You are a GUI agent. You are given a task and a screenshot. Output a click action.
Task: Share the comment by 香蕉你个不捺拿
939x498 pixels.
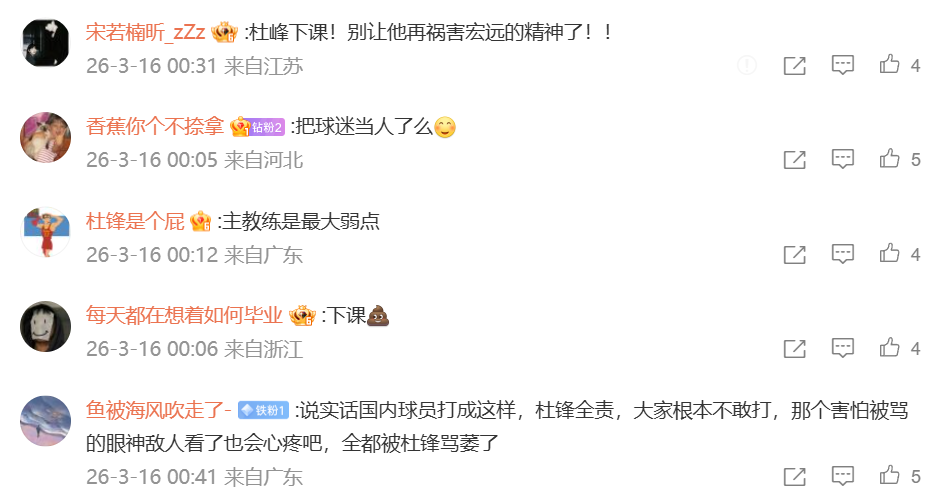[794, 160]
